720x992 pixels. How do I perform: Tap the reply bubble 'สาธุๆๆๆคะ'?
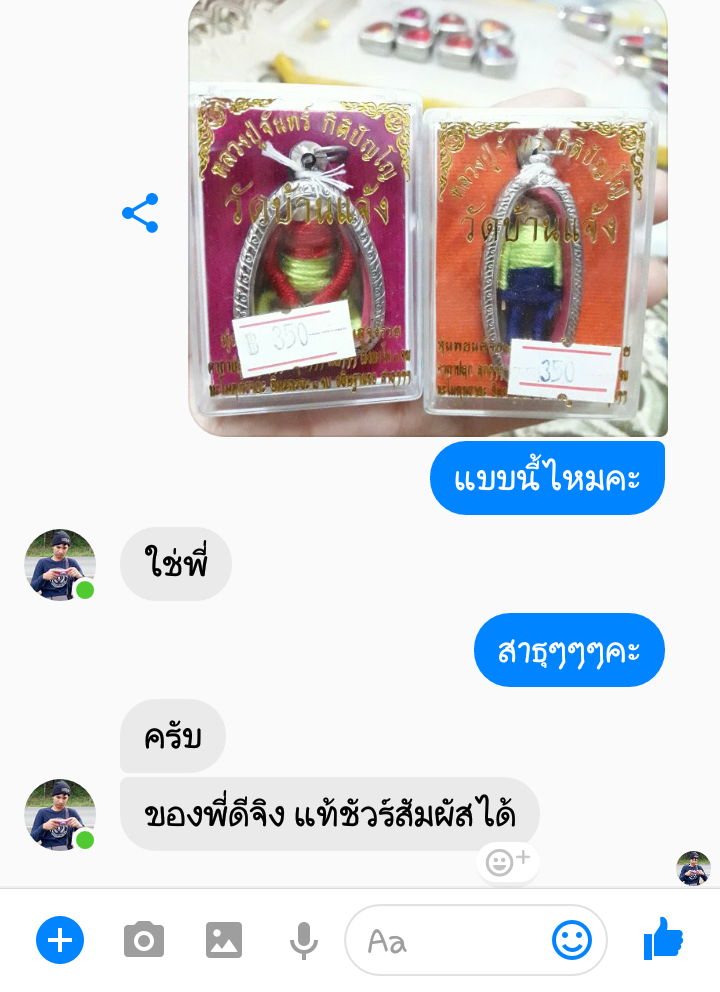tap(569, 649)
